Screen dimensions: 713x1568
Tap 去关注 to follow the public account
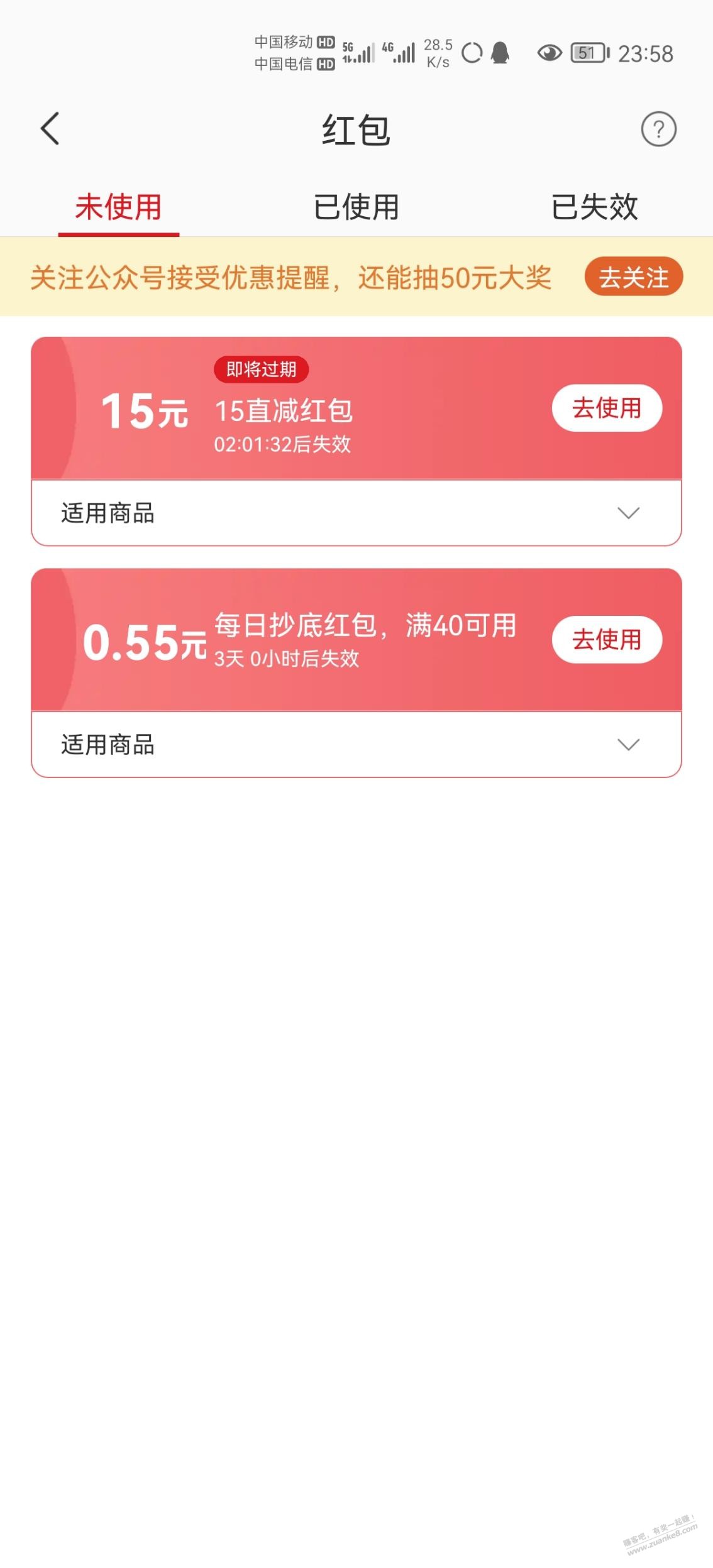(634, 277)
